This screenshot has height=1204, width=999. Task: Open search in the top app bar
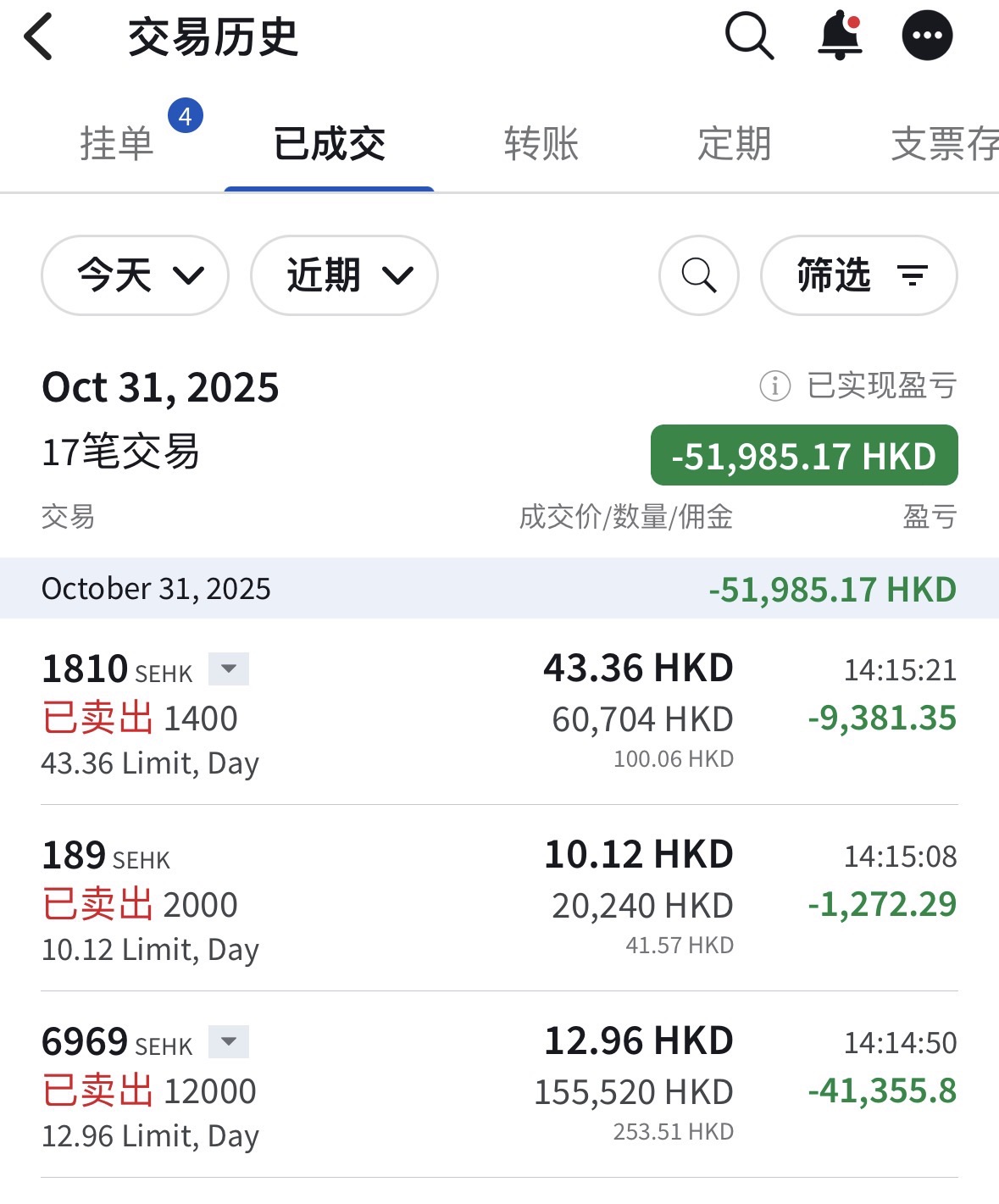pyautogui.click(x=749, y=36)
